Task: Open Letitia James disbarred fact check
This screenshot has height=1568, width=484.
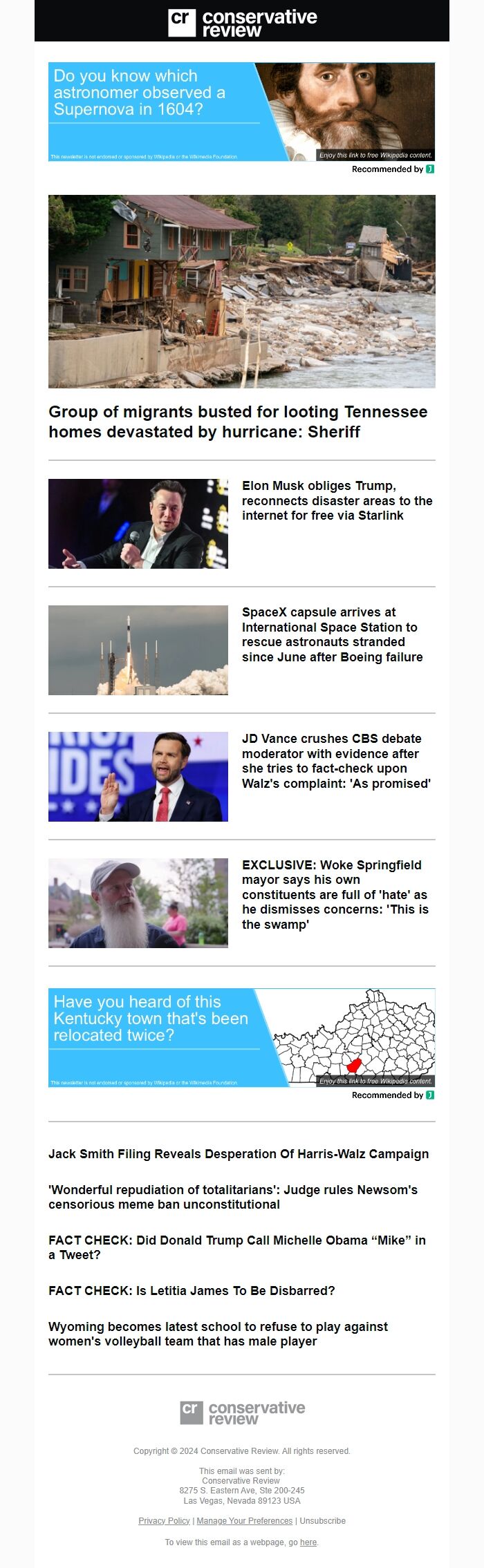Action: (x=192, y=1291)
